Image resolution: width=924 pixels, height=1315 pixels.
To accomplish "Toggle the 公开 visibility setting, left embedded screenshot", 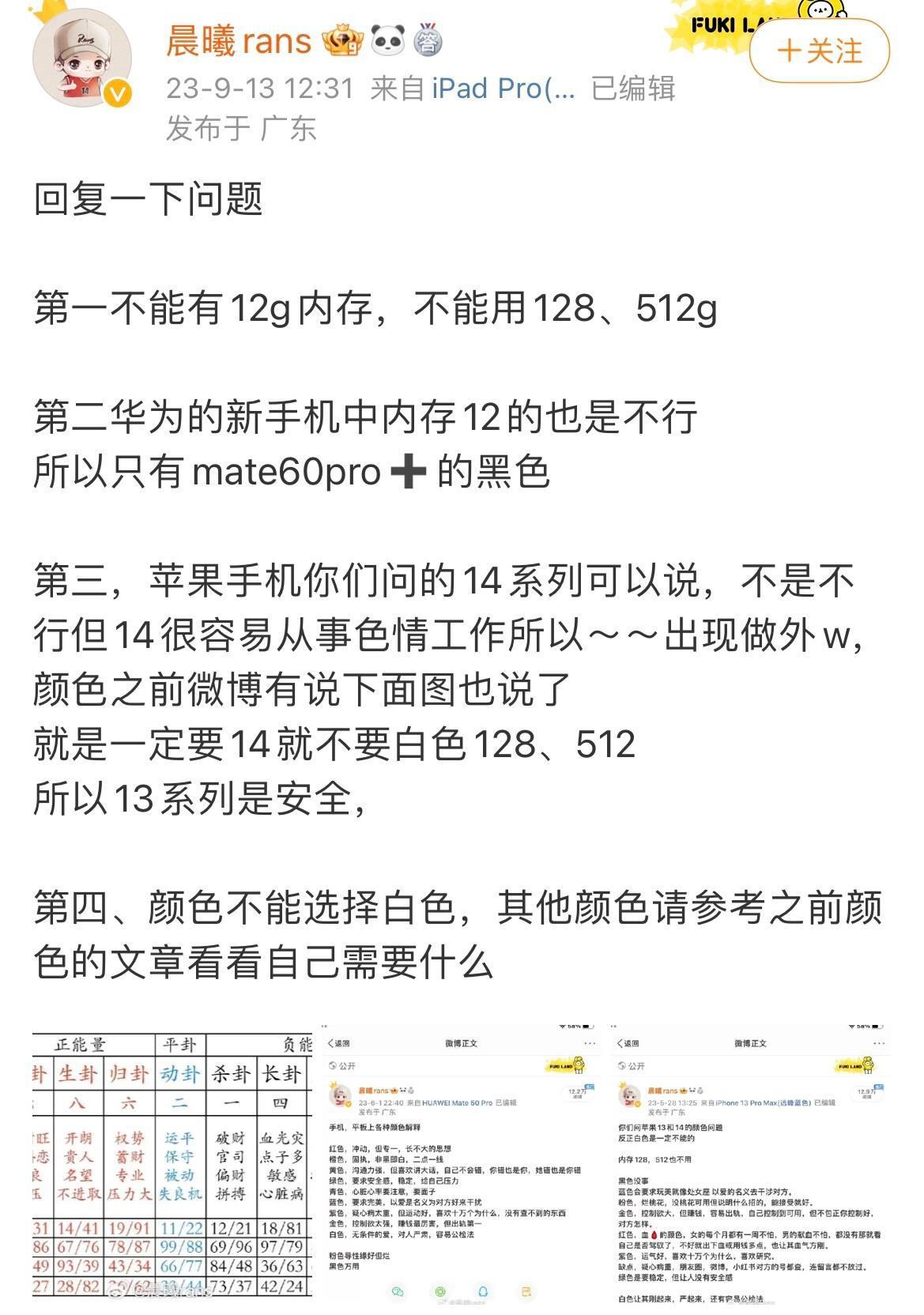I will pyautogui.click(x=345, y=1064).
